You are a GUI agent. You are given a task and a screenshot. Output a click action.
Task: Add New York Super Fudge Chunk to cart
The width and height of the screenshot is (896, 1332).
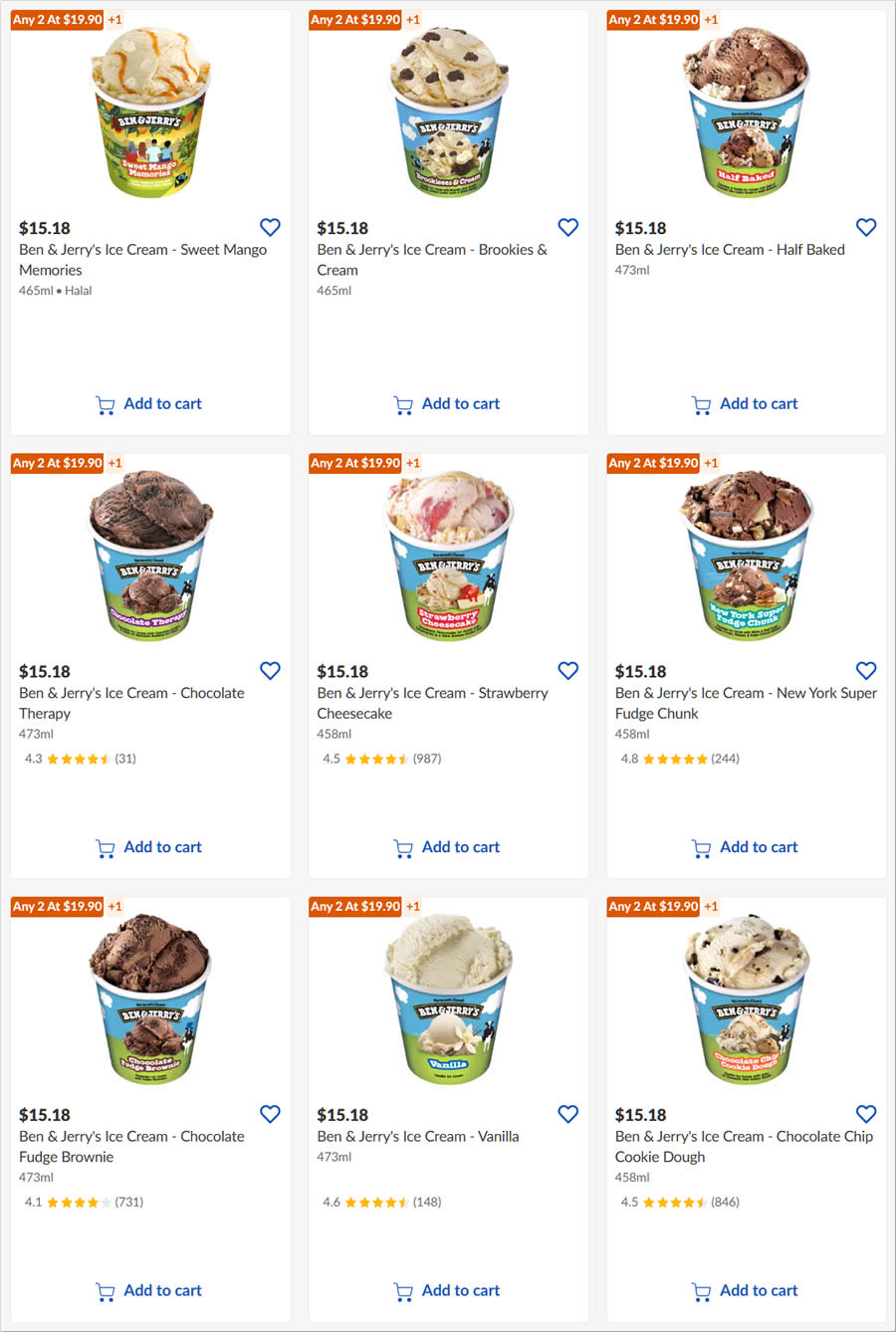click(x=746, y=847)
